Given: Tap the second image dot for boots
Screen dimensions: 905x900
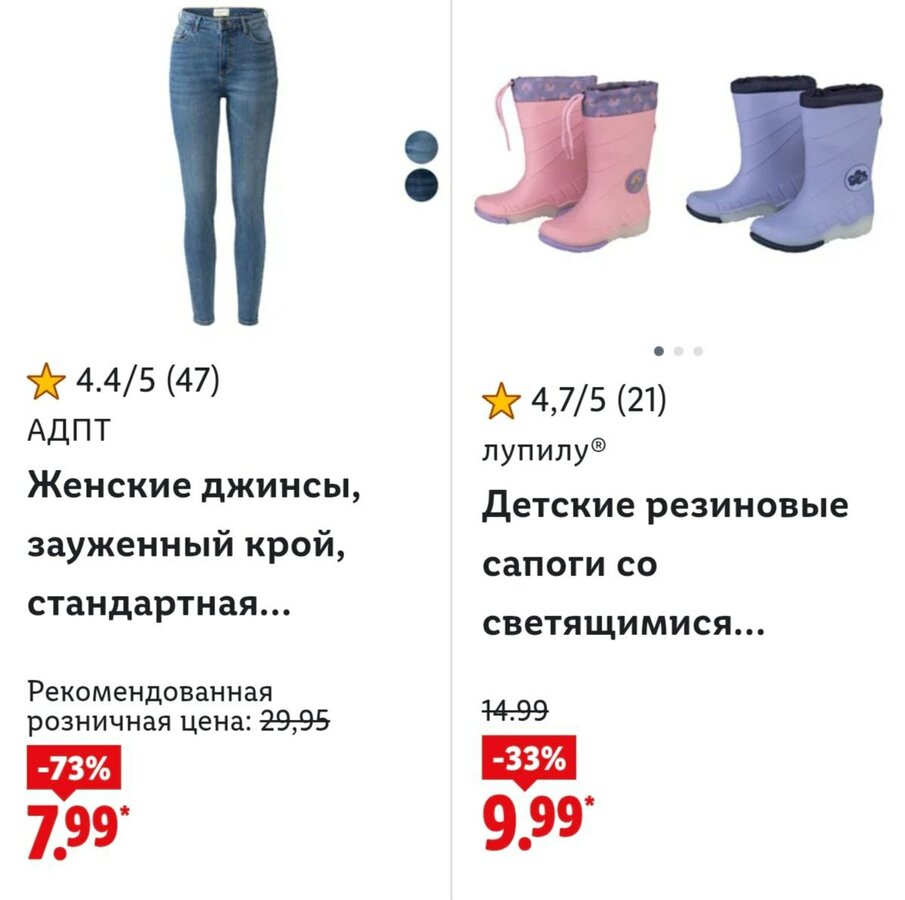Looking at the screenshot, I should 678,351.
